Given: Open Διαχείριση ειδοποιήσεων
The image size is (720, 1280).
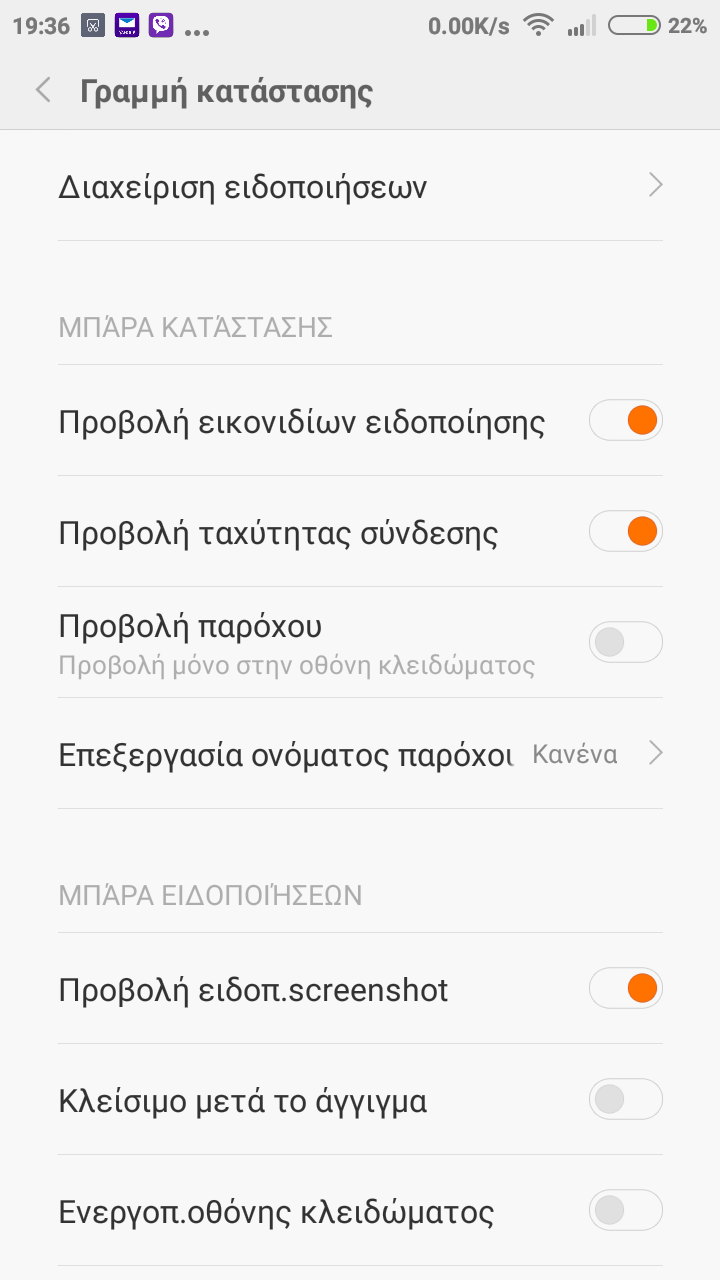Looking at the screenshot, I should click(360, 186).
